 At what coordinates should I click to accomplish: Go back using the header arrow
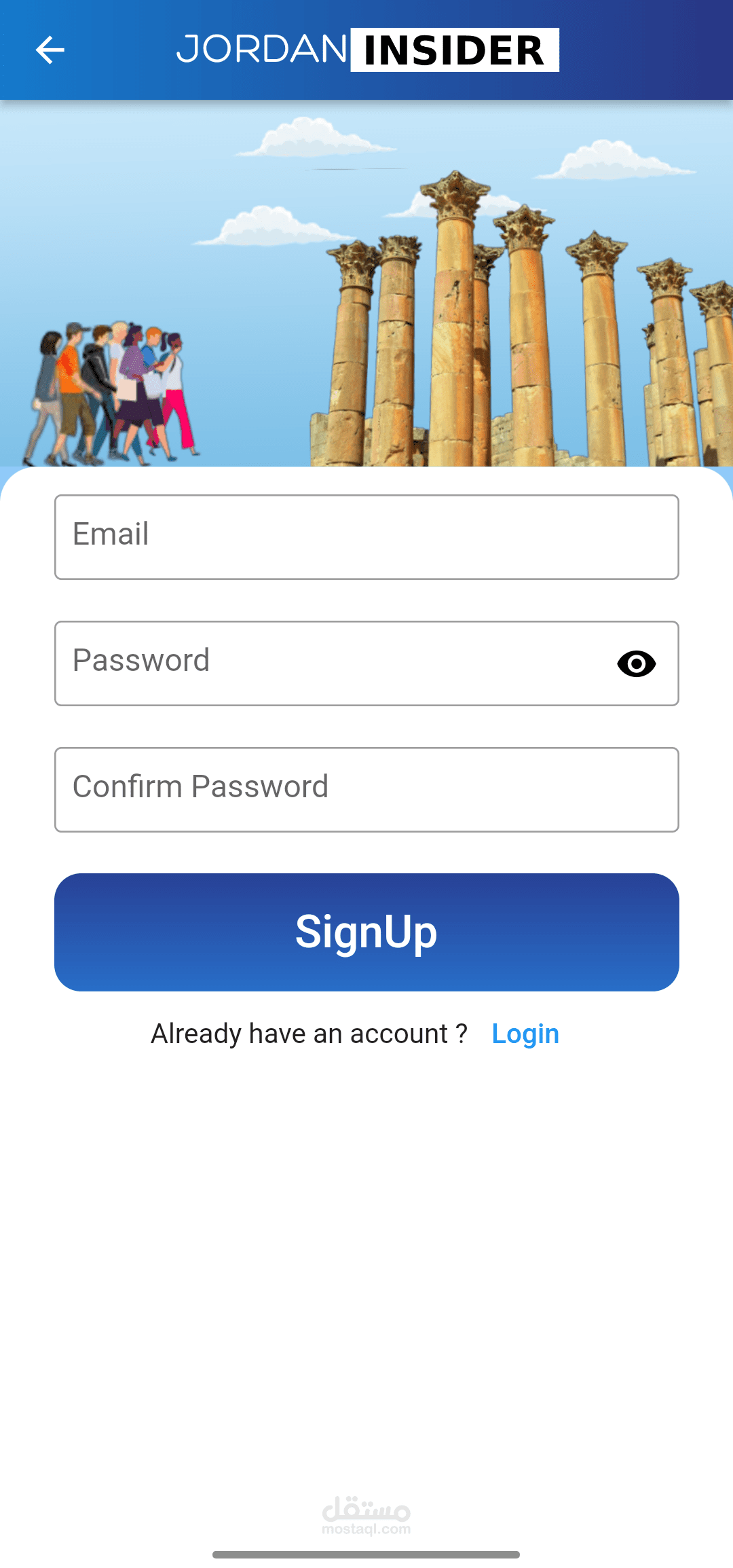pos(50,50)
